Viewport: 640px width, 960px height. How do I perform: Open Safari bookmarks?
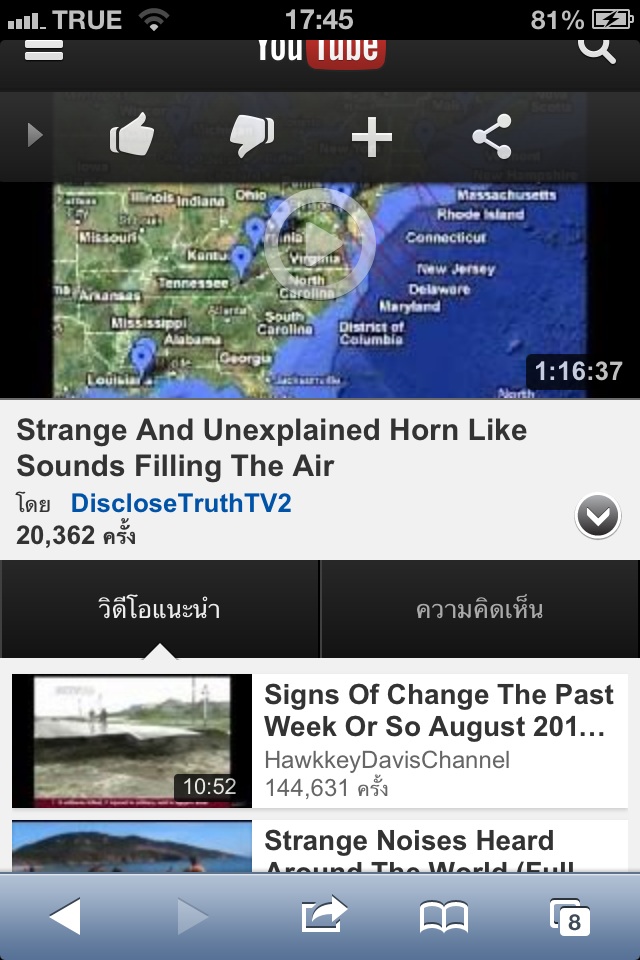coord(444,916)
